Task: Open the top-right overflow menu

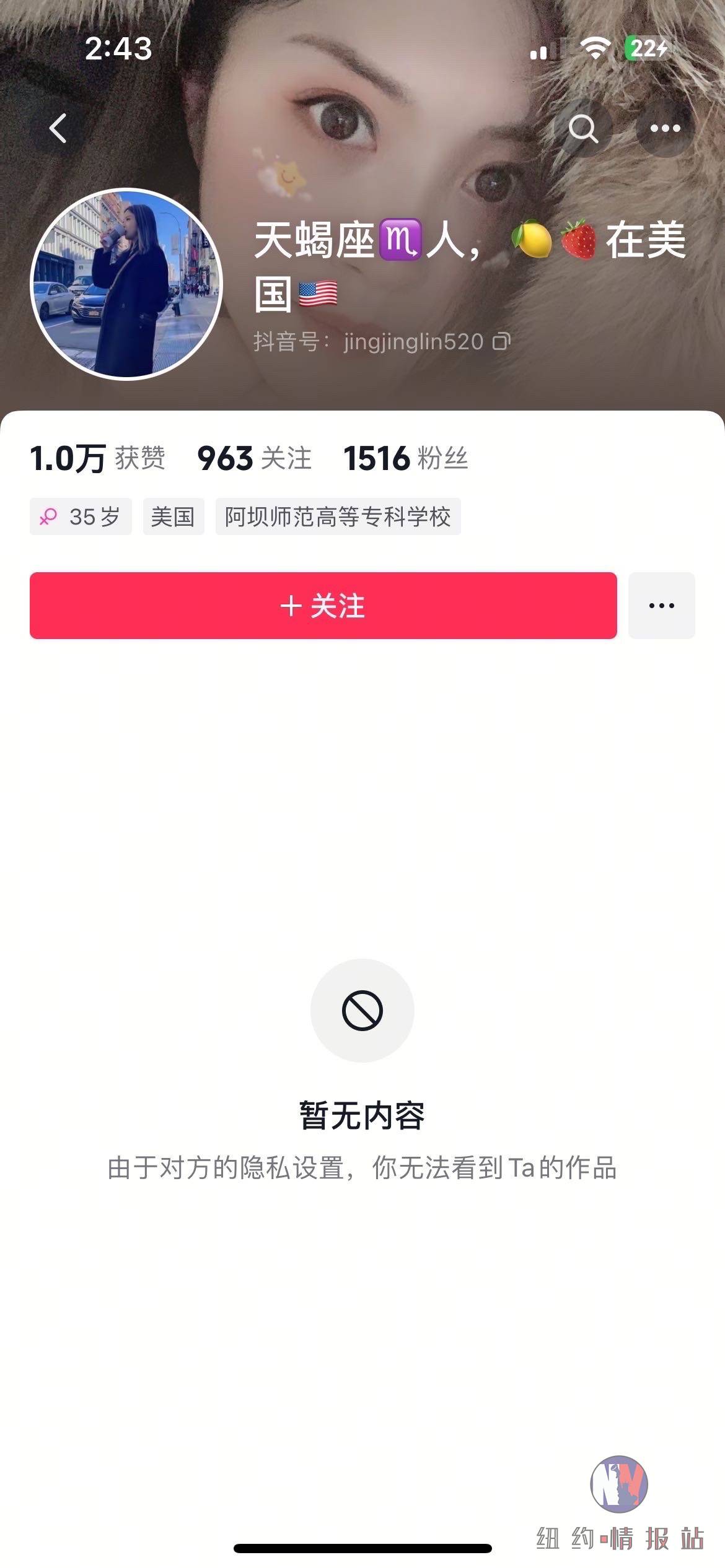Action: pos(665,128)
